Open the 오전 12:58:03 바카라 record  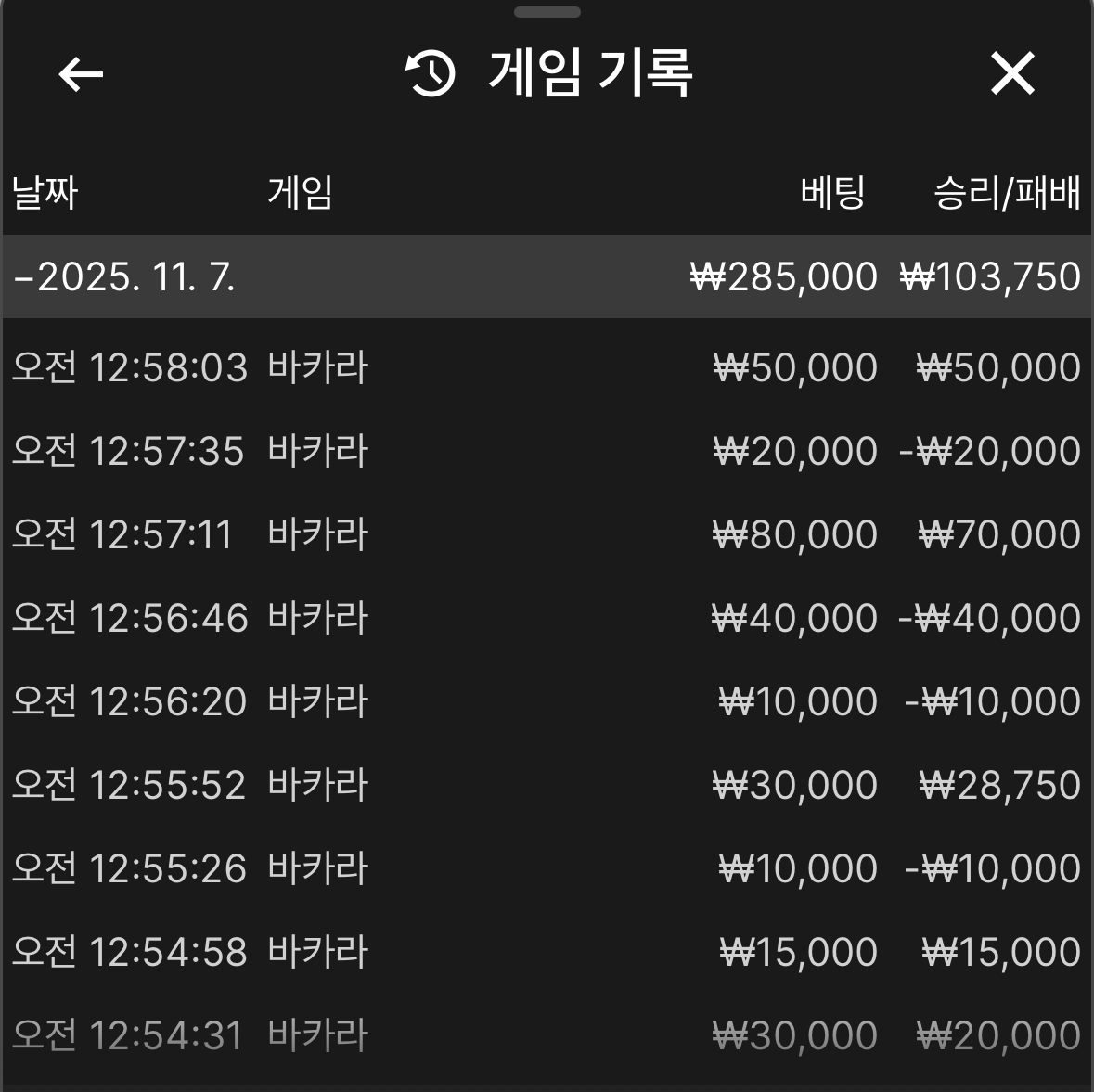pos(546,368)
